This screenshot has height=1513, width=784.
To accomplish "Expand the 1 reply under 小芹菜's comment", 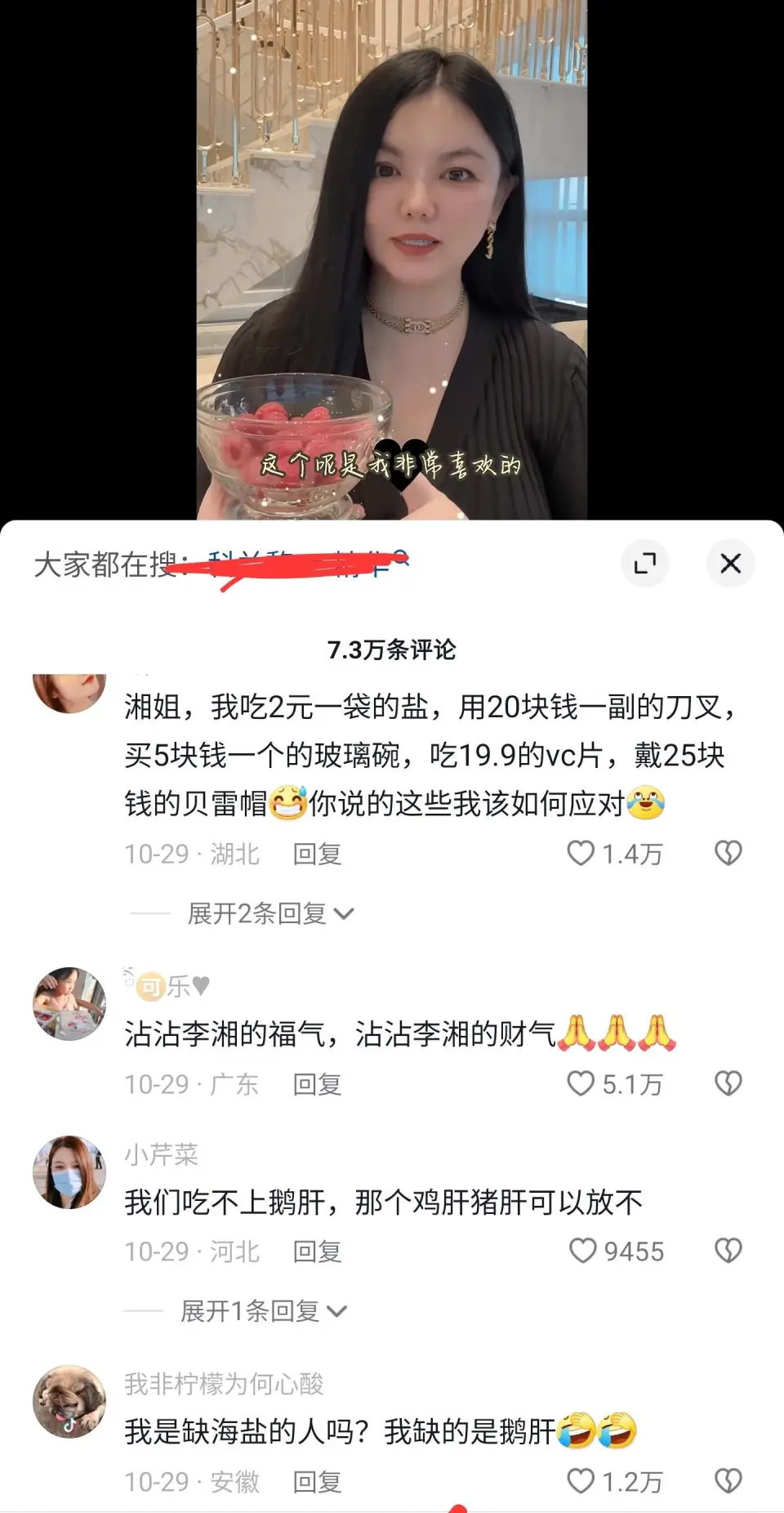I will [263, 1311].
